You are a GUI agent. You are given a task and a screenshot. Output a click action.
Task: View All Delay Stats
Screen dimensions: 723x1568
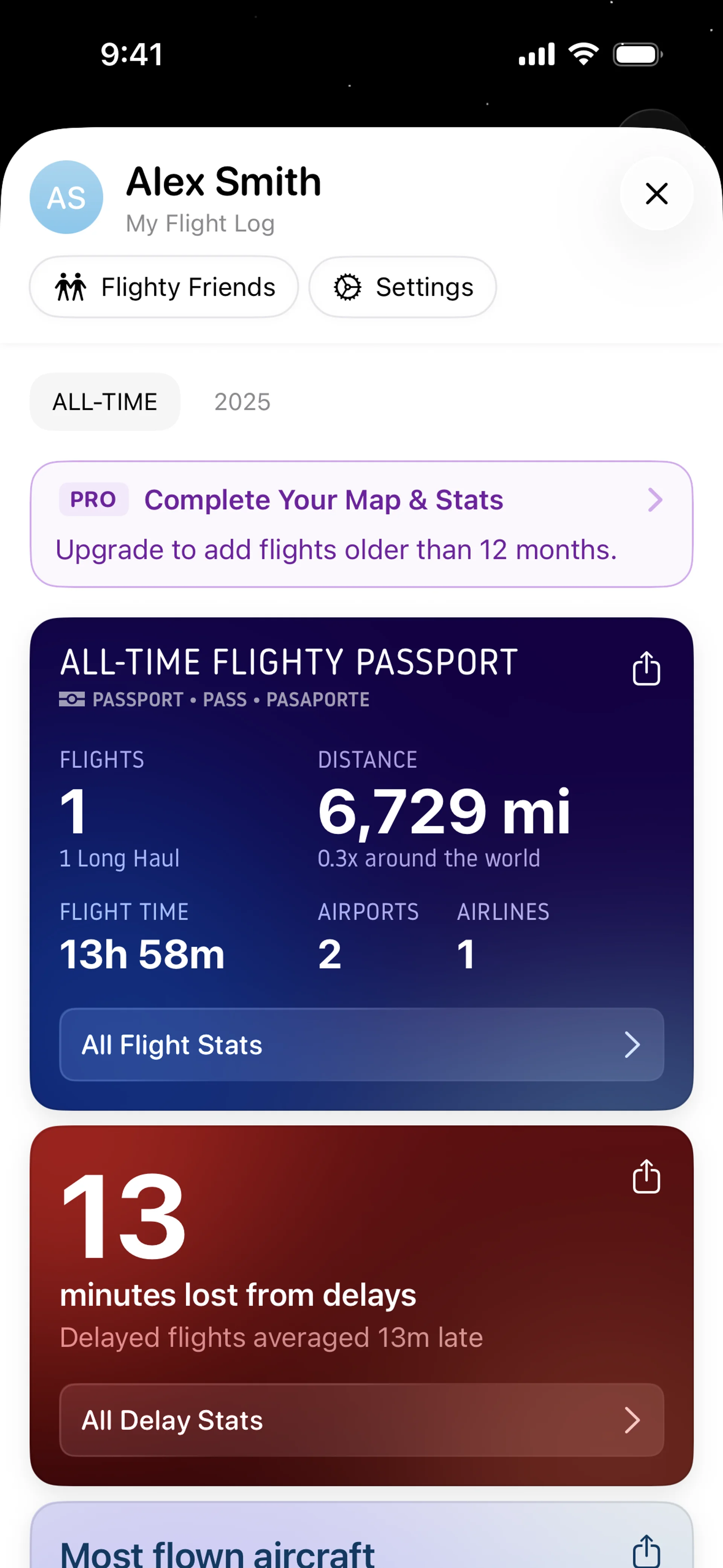pos(361,1420)
